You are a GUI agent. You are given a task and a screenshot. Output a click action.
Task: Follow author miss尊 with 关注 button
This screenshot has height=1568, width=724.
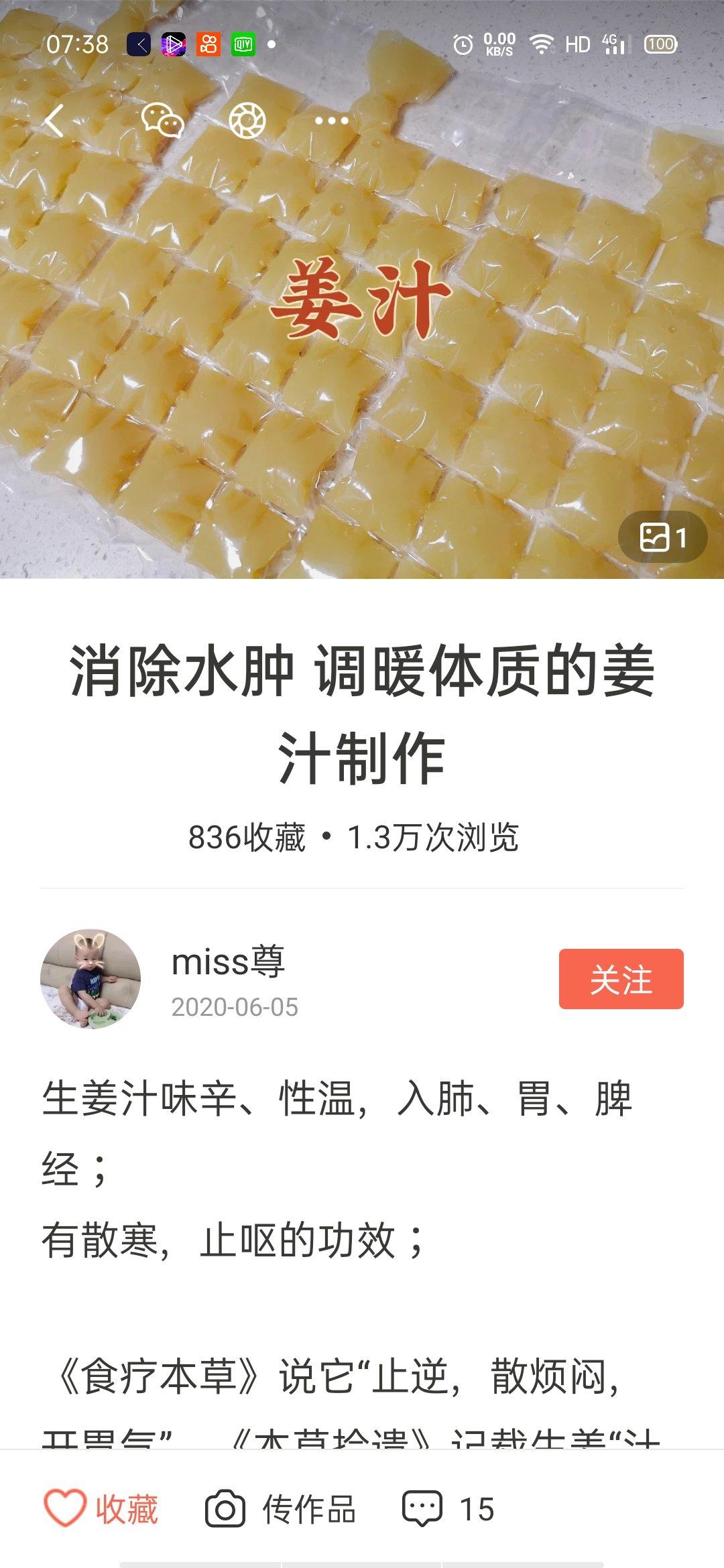click(621, 979)
